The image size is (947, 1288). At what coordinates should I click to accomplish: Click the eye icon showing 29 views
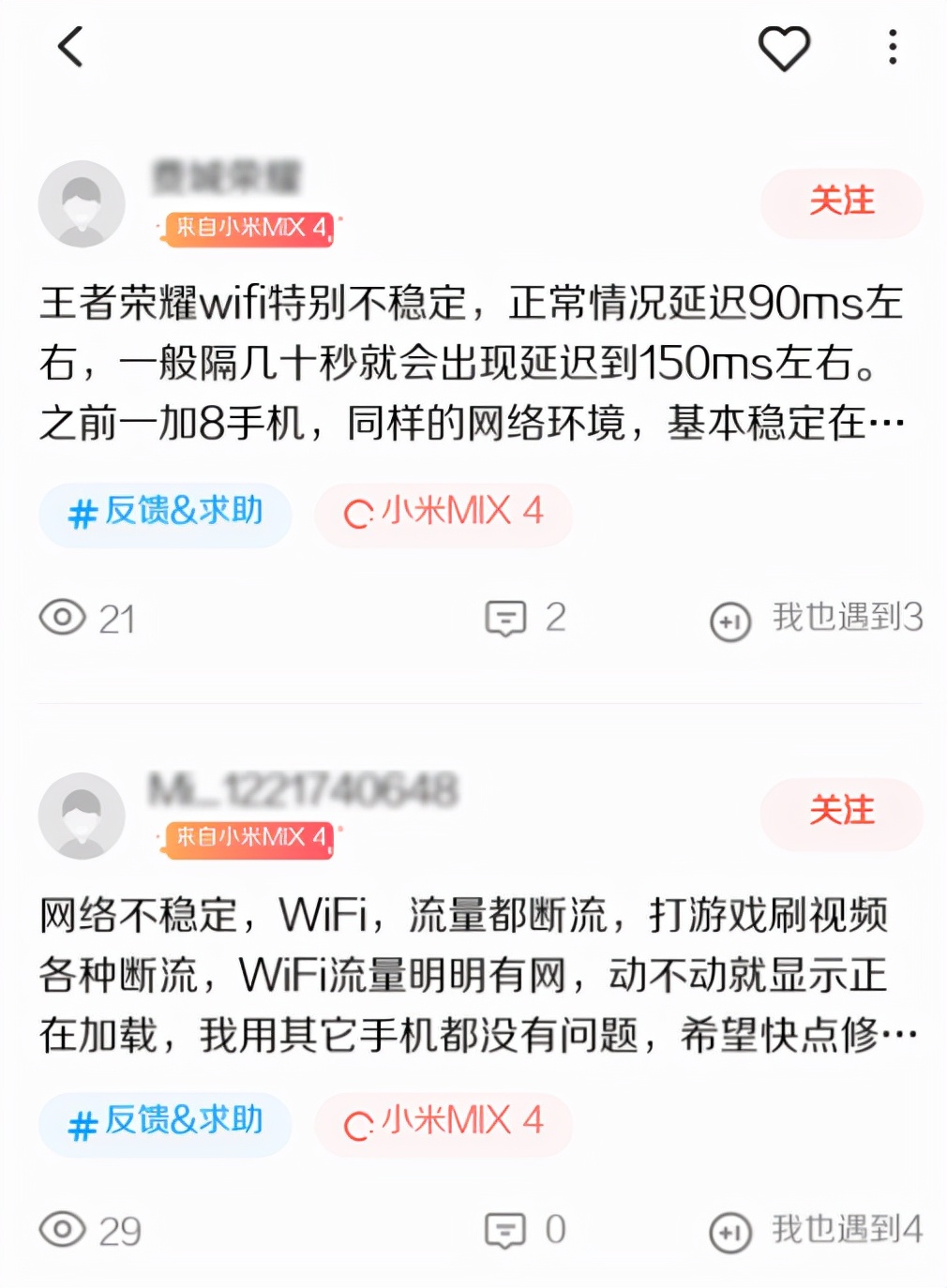point(61,1228)
